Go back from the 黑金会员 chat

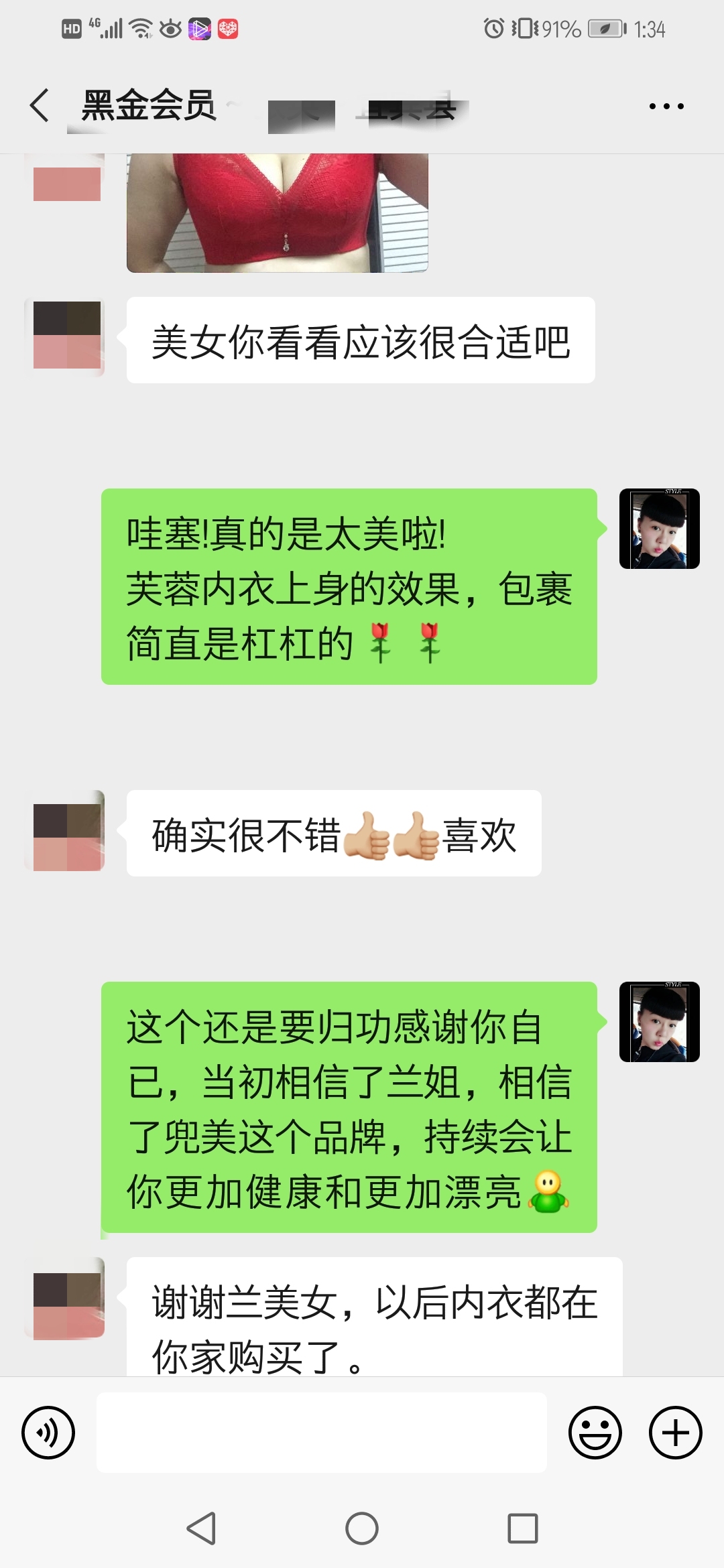point(40,106)
